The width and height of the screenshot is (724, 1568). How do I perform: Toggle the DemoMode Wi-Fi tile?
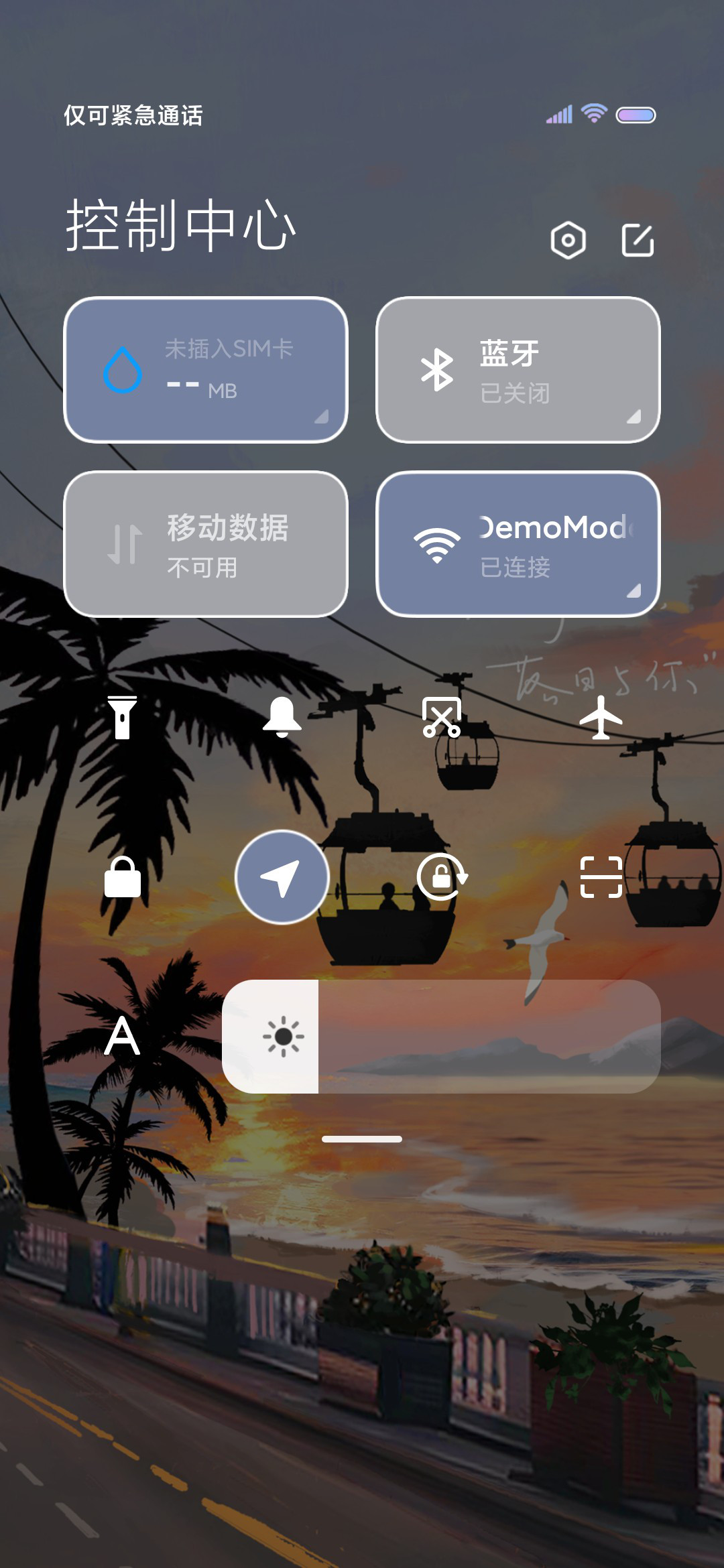(x=518, y=544)
